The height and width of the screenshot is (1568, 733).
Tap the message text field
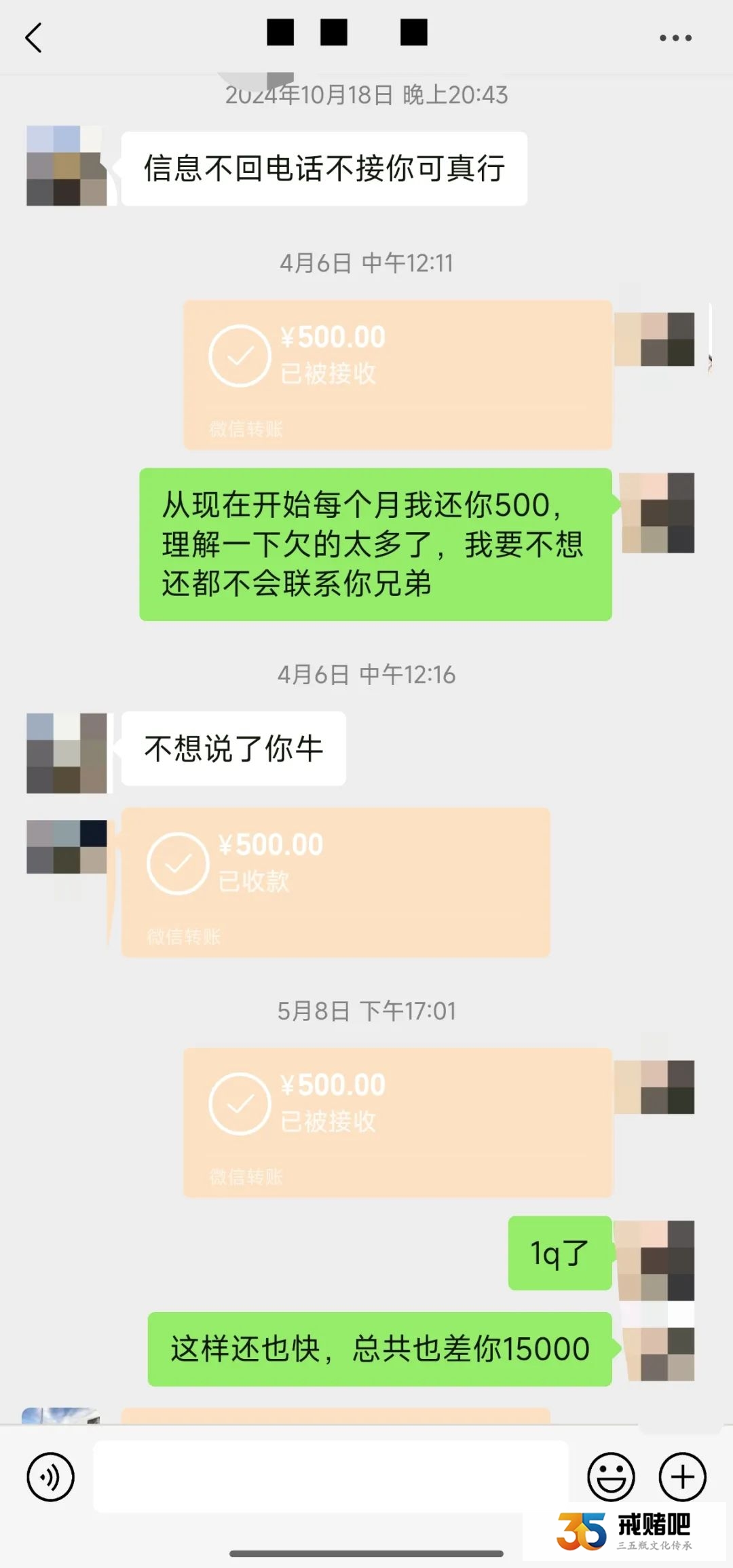[x=331, y=1476]
